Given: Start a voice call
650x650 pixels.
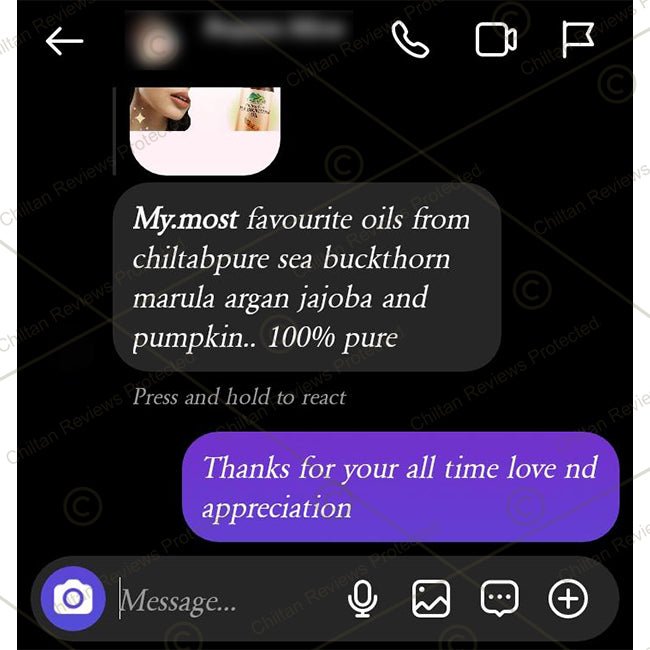Looking at the screenshot, I should pyautogui.click(x=410, y=40).
